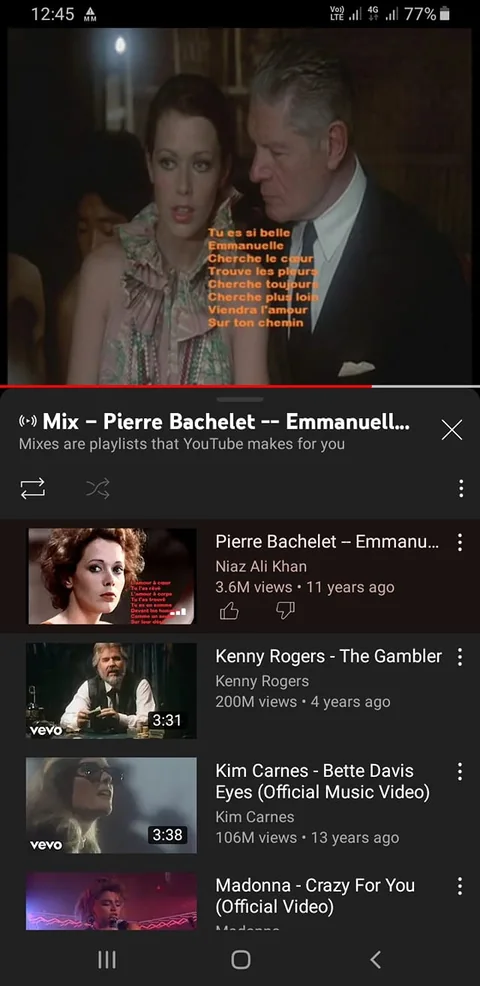This screenshot has height=986, width=480.
Task: Open options for Pierre Bachelet video
Action: (x=460, y=542)
